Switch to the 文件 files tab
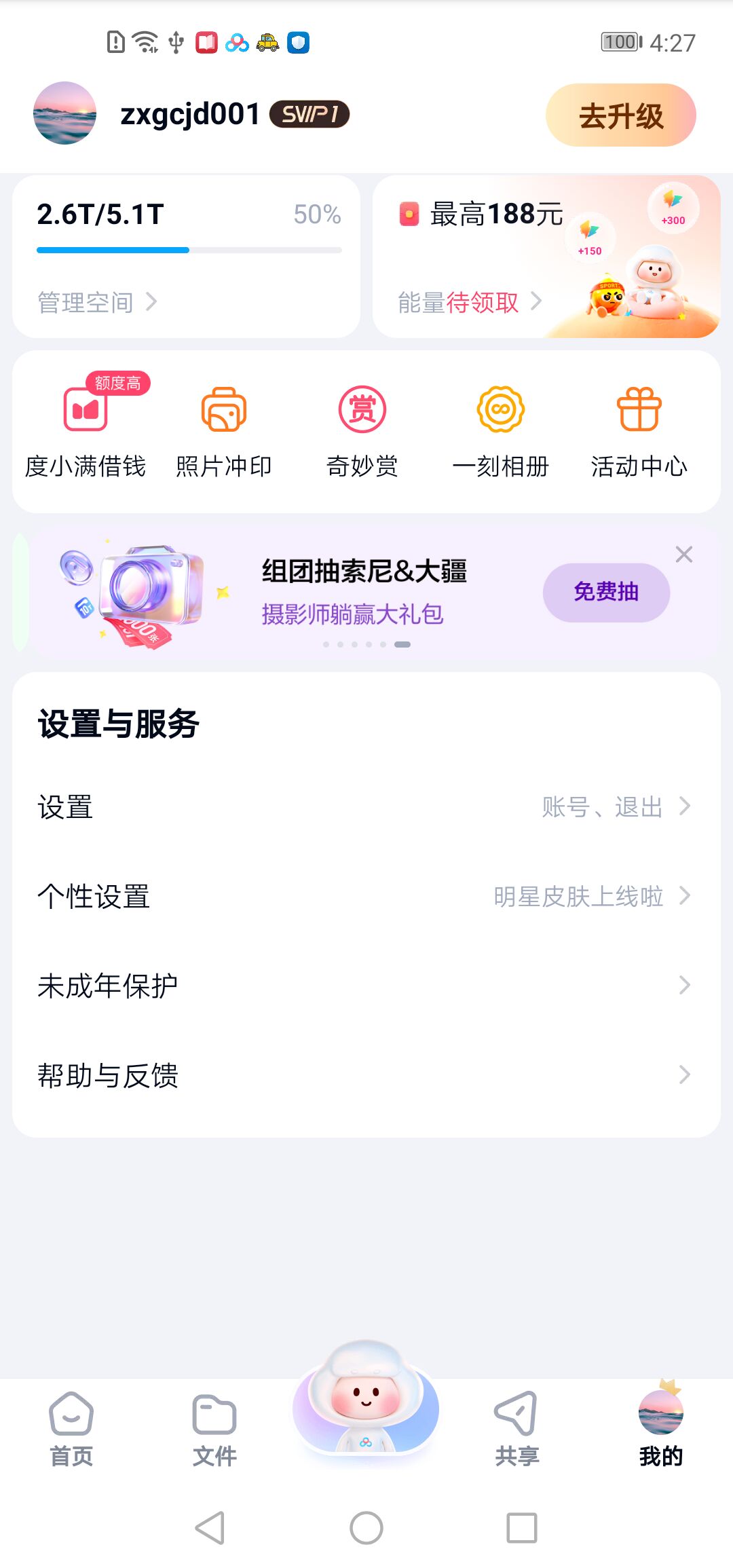The image size is (733, 1568). pyautogui.click(x=214, y=1429)
